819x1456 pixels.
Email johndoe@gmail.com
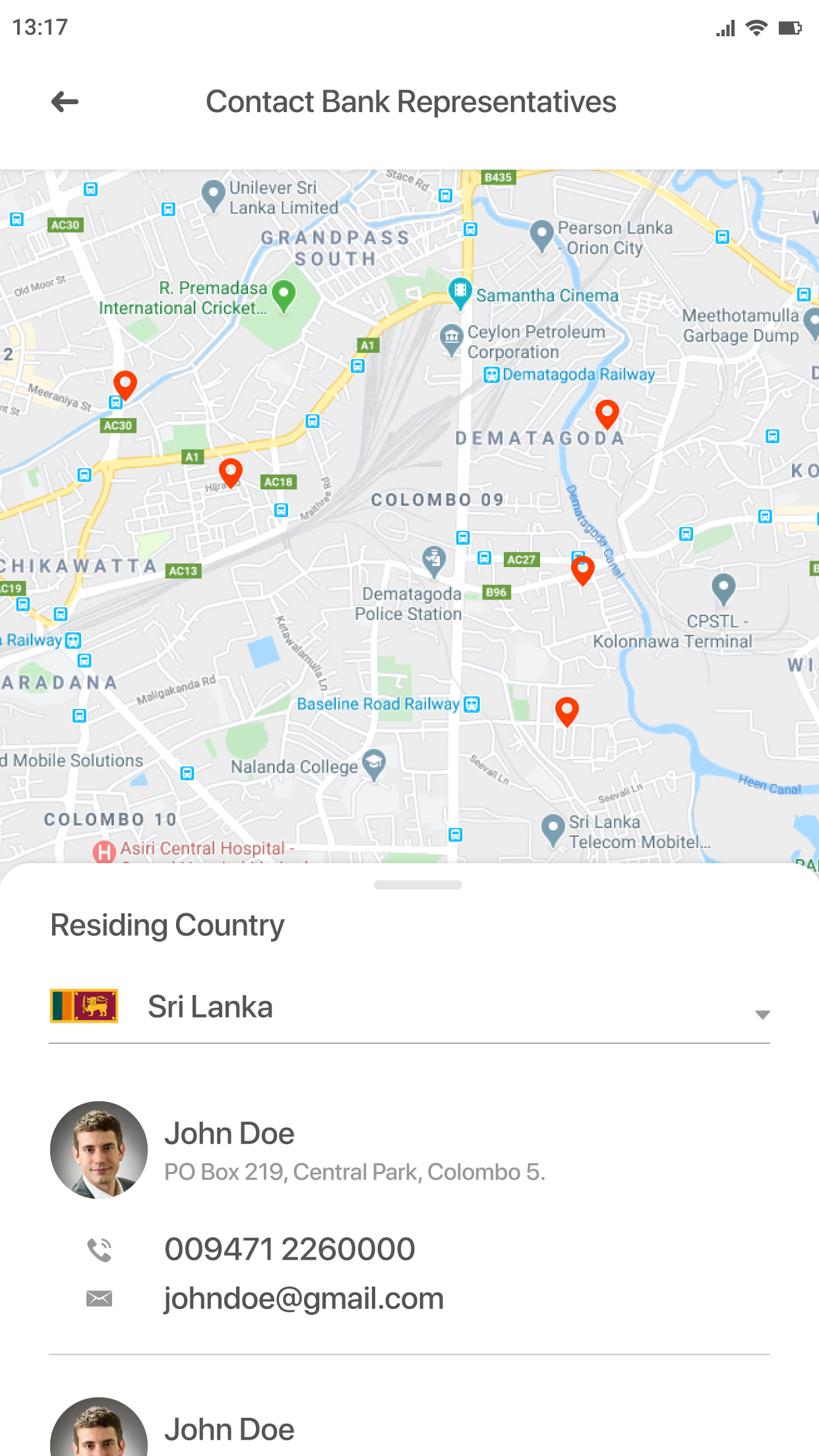click(303, 1298)
